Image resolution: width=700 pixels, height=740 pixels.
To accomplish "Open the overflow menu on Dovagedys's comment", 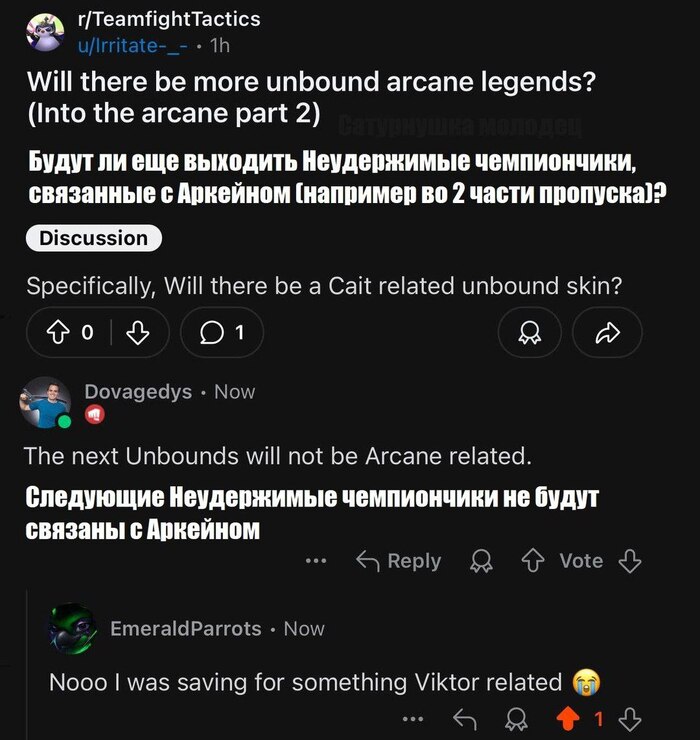I will click(x=317, y=561).
